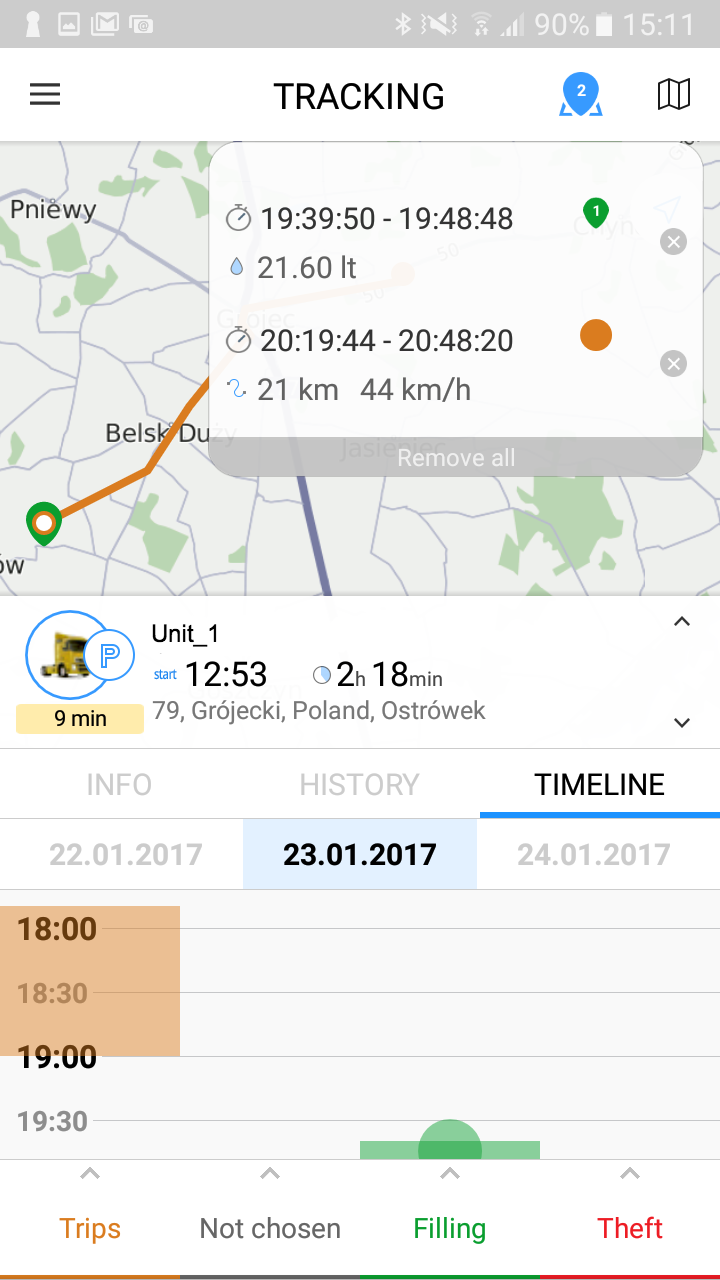The height and width of the screenshot is (1280, 720).
Task: Select the TIMELINE tab
Action: (599, 785)
